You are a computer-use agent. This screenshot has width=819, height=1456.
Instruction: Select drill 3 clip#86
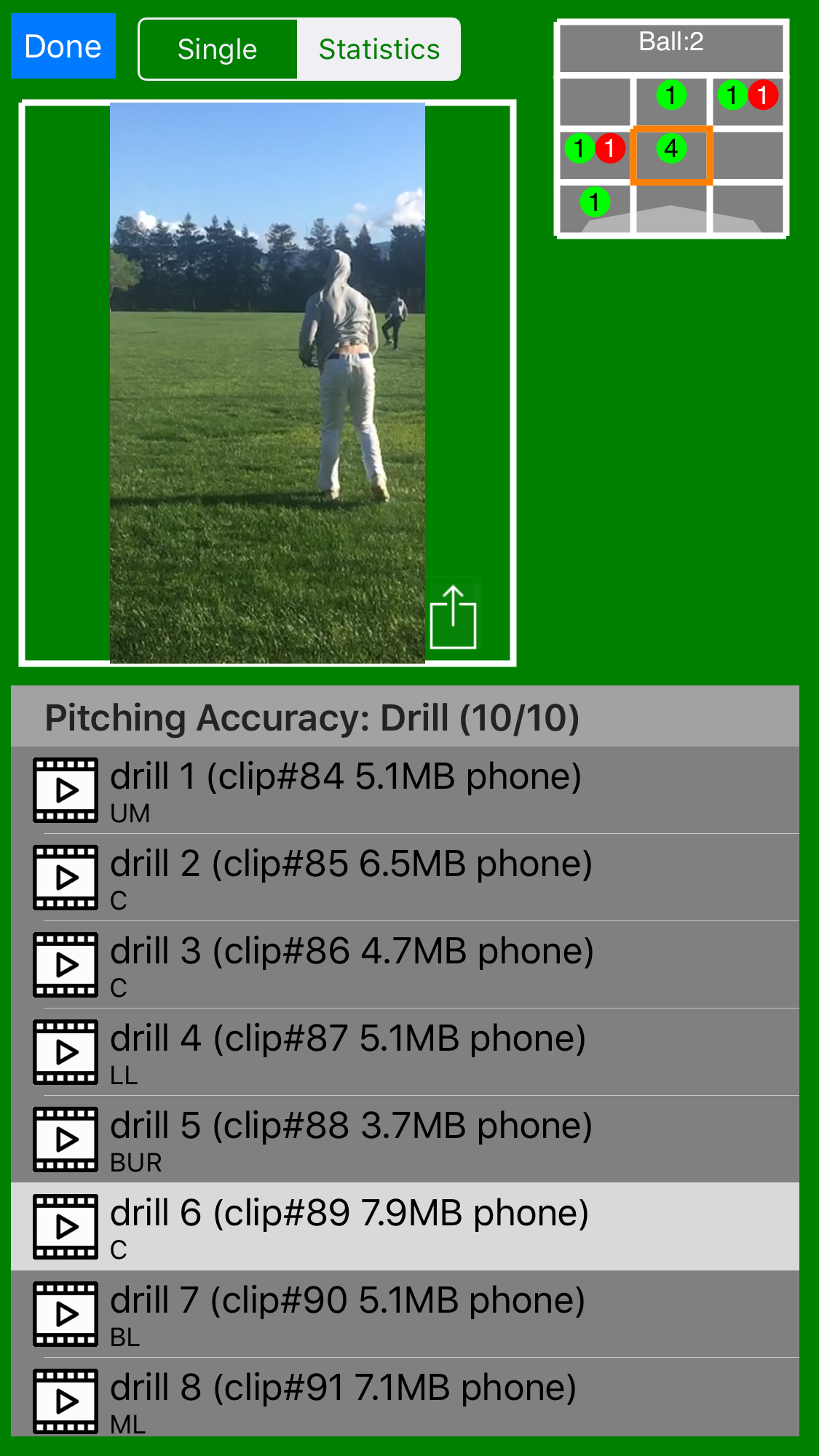[405, 965]
